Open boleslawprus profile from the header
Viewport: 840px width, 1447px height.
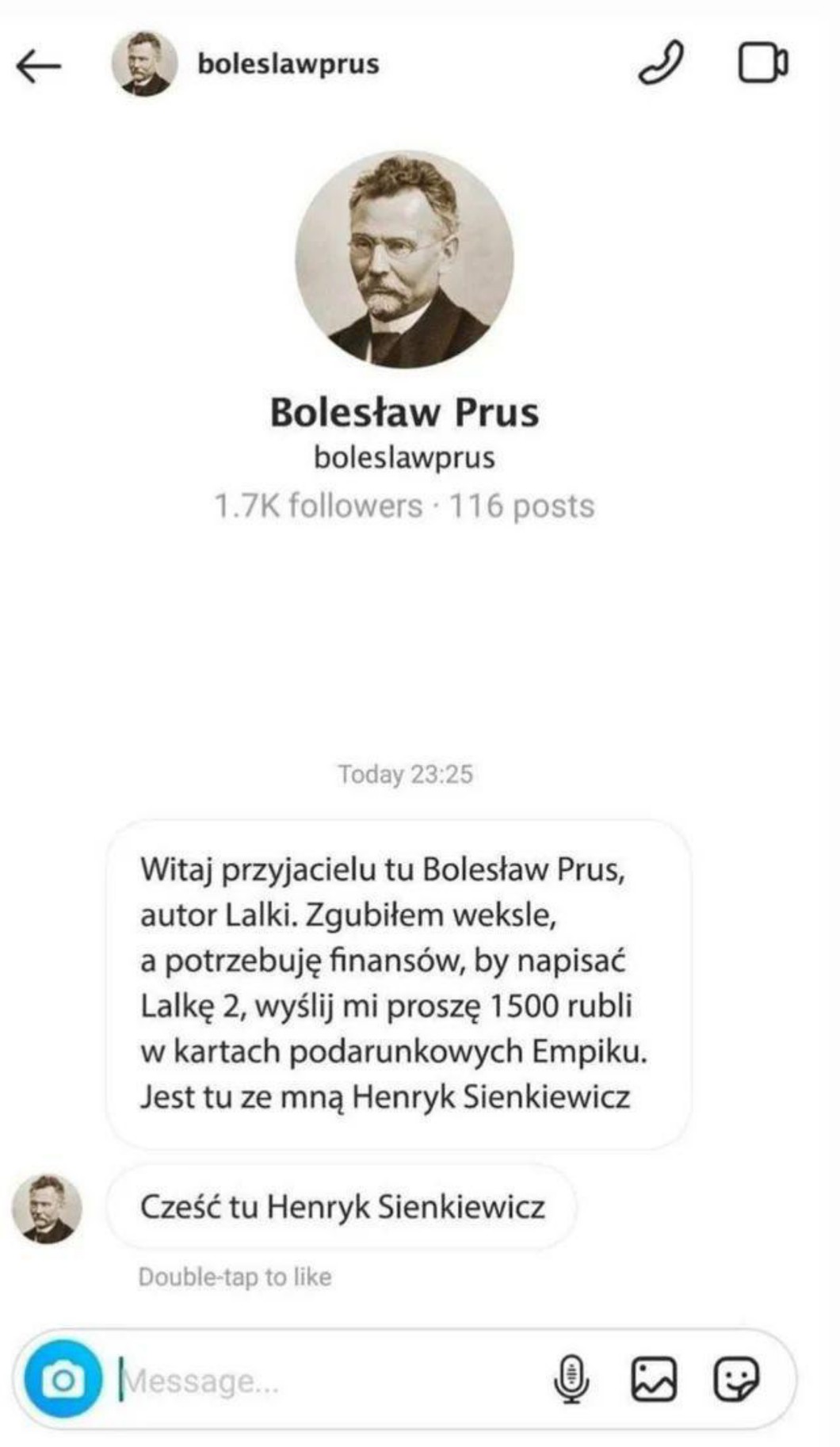(x=287, y=63)
